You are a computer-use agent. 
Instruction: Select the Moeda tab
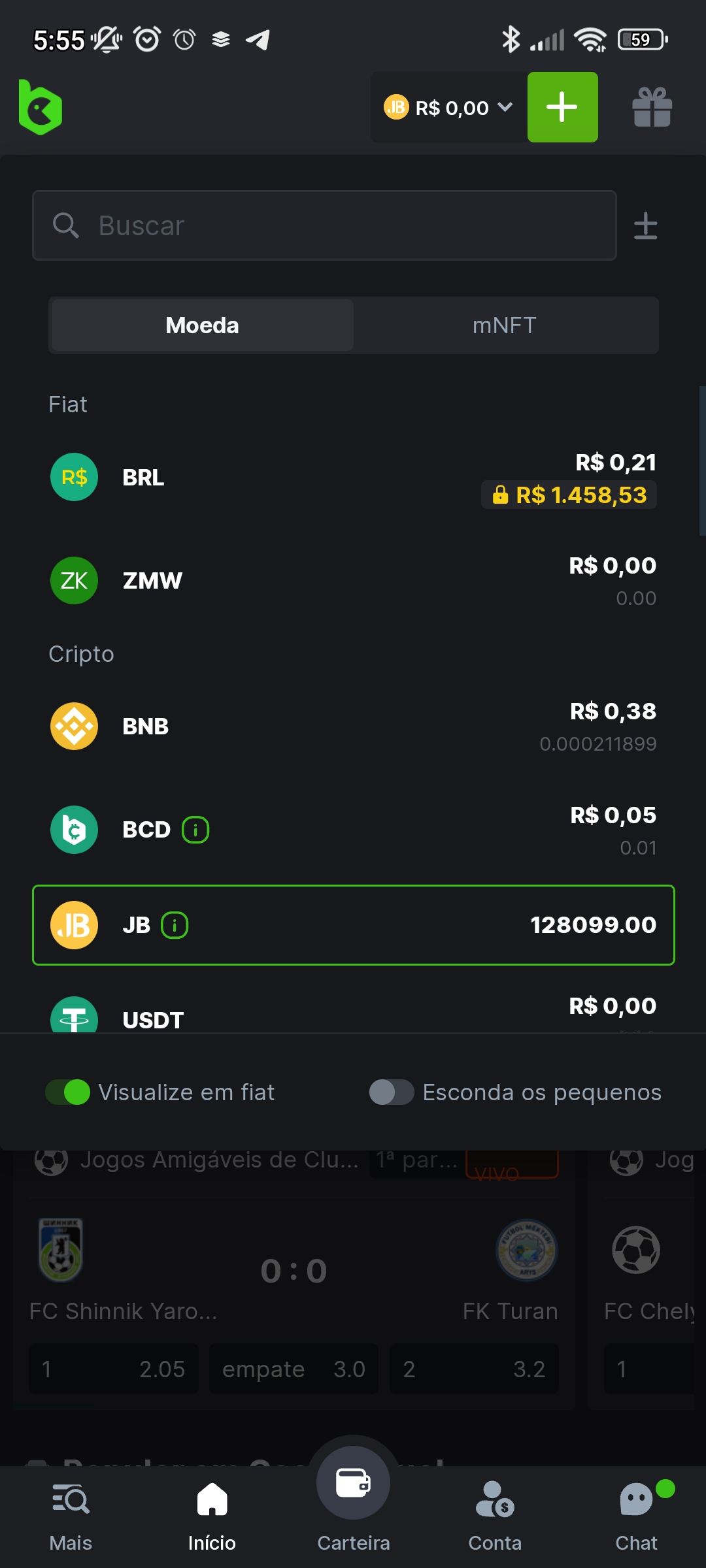[x=203, y=325]
